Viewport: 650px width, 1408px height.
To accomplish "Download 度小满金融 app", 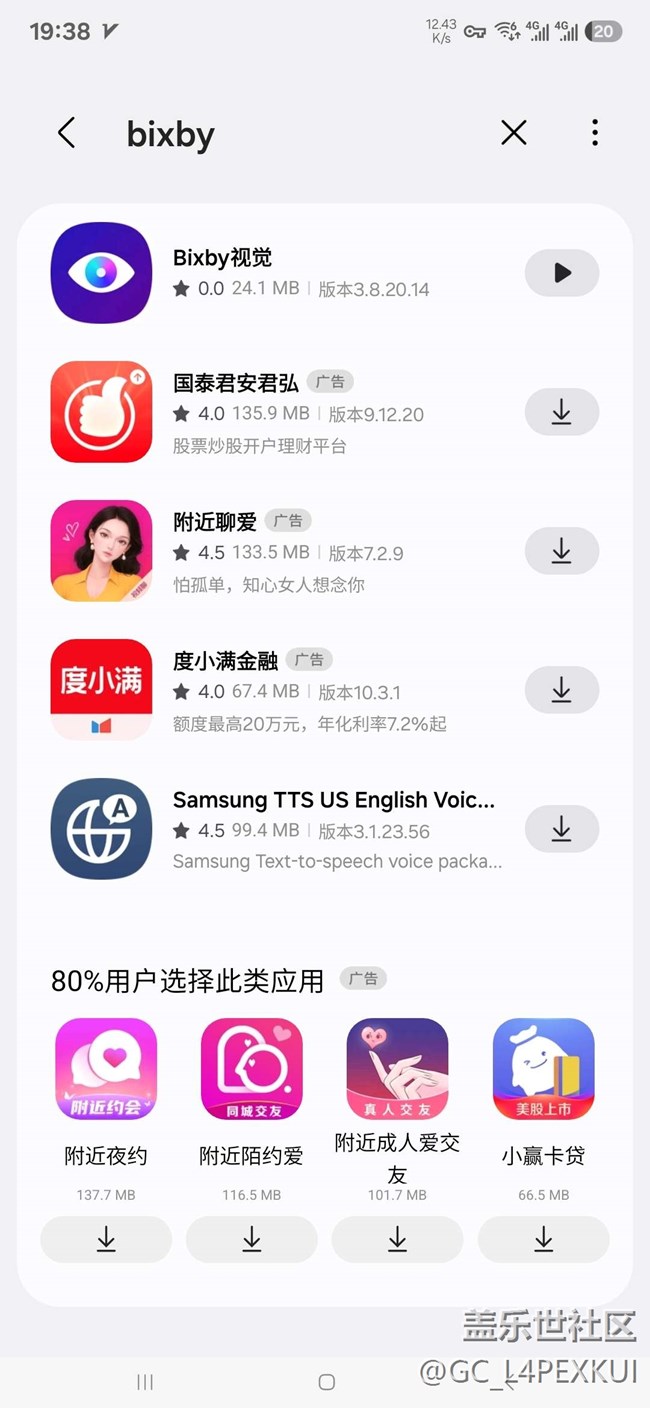I will (x=562, y=690).
